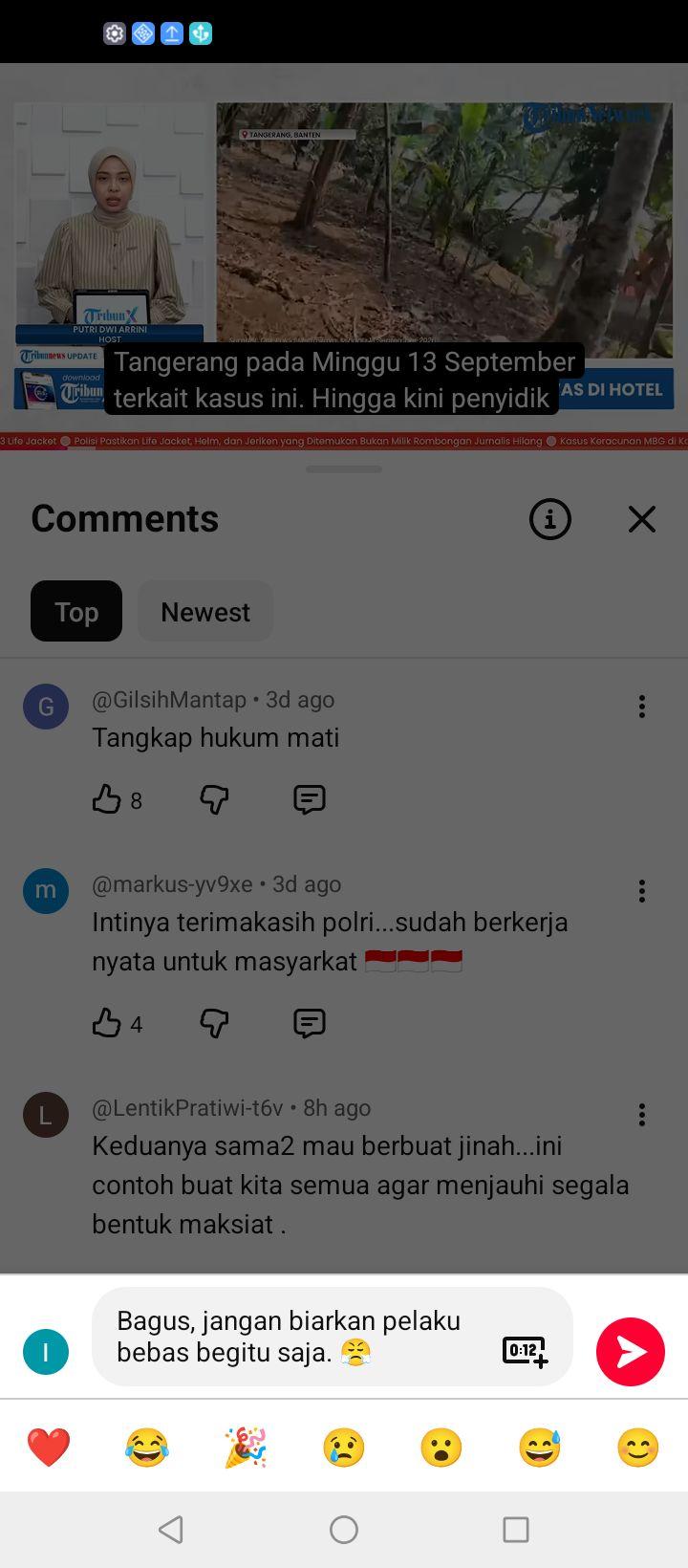The image size is (688, 1568).
Task: Add the 0:12 timestamp to comment
Action: [525, 1351]
